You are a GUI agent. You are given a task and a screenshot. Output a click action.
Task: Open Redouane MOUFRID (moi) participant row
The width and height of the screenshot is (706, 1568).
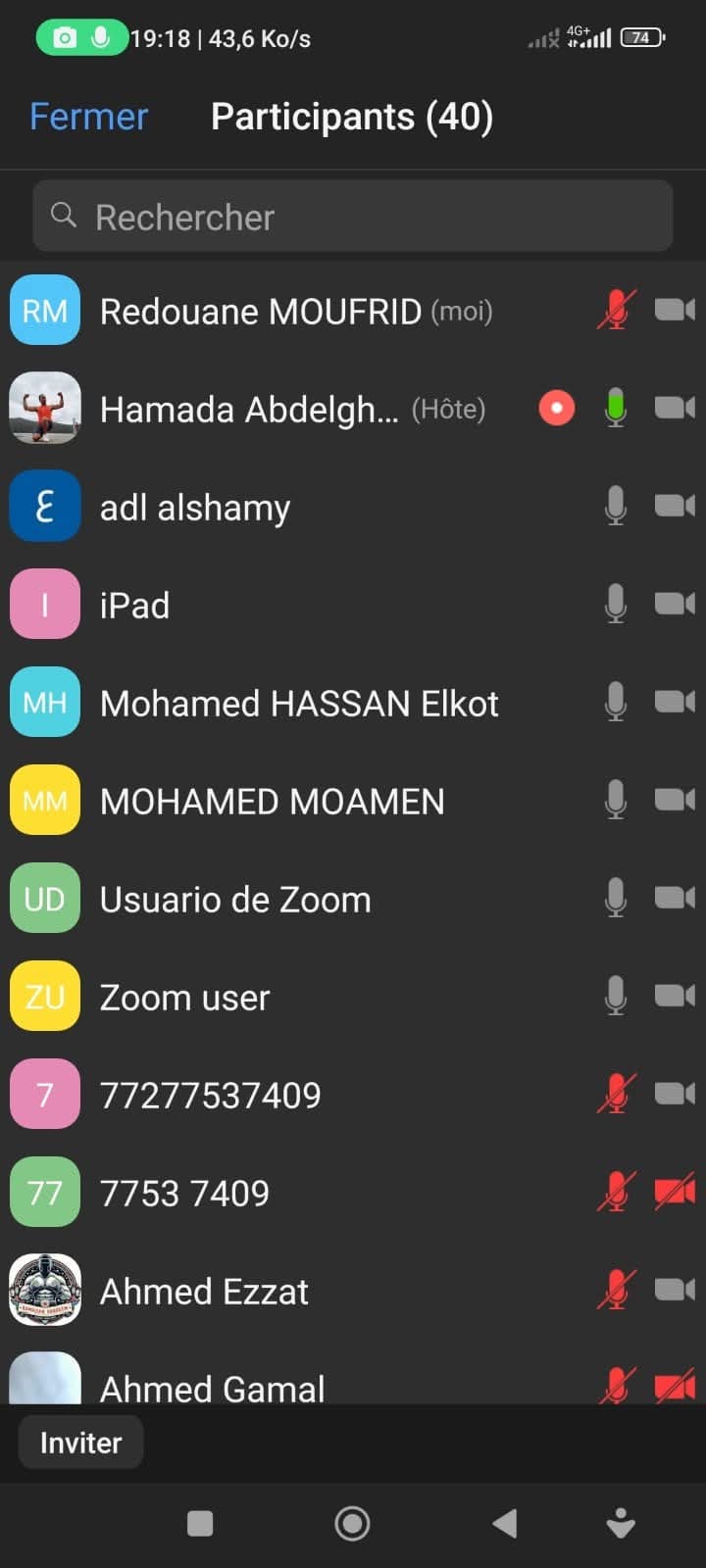(294, 312)
